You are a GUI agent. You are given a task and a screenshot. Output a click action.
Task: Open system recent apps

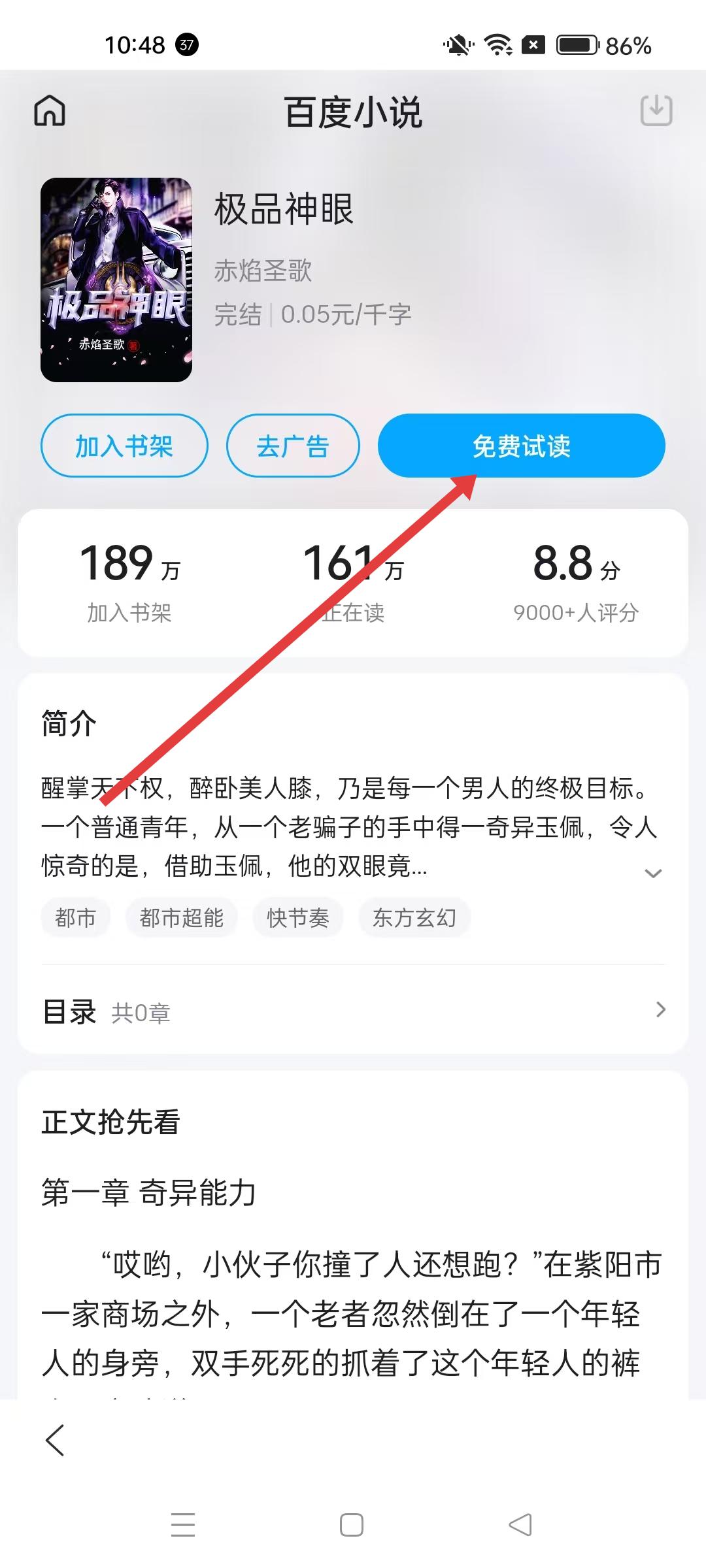(183, 1526)
